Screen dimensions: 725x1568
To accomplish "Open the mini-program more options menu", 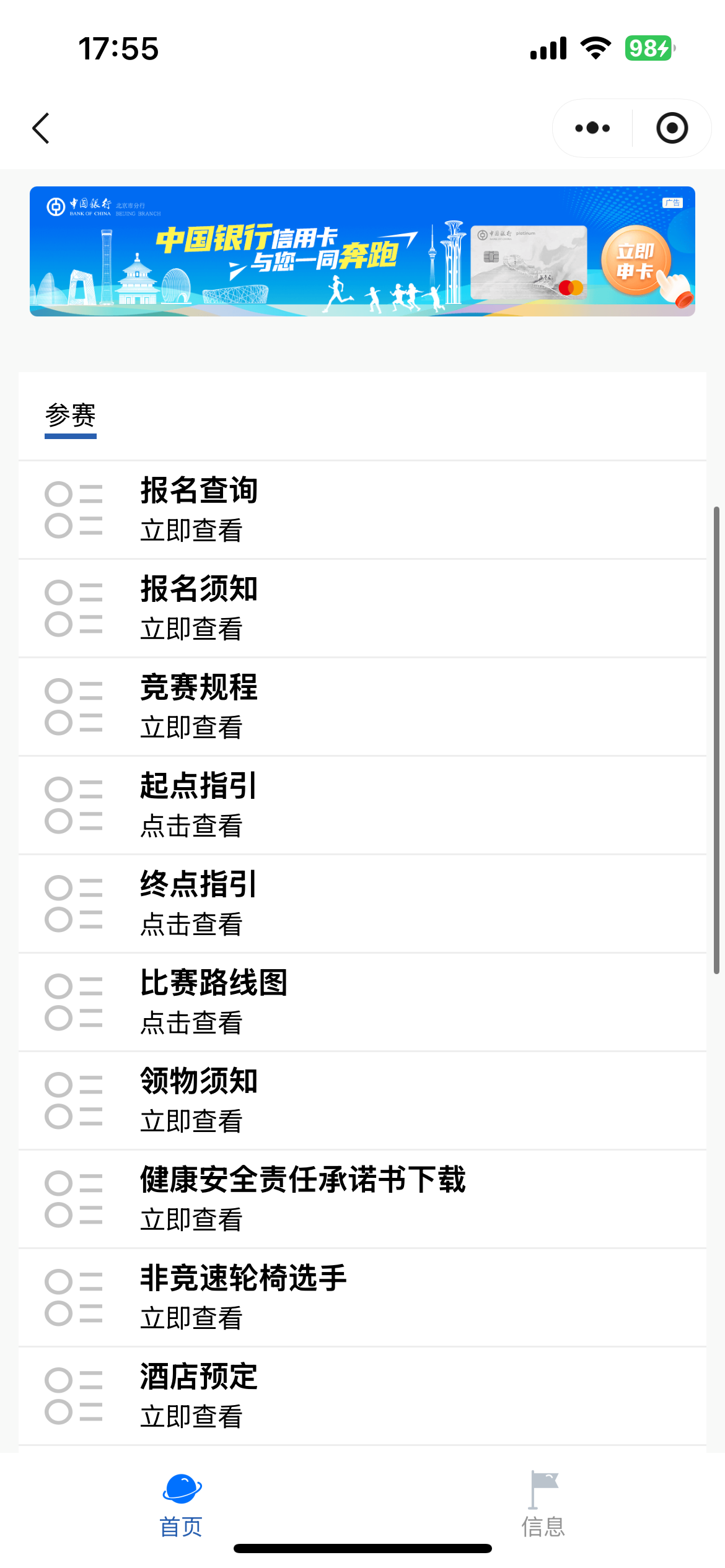I will click(x=592, y=129).
